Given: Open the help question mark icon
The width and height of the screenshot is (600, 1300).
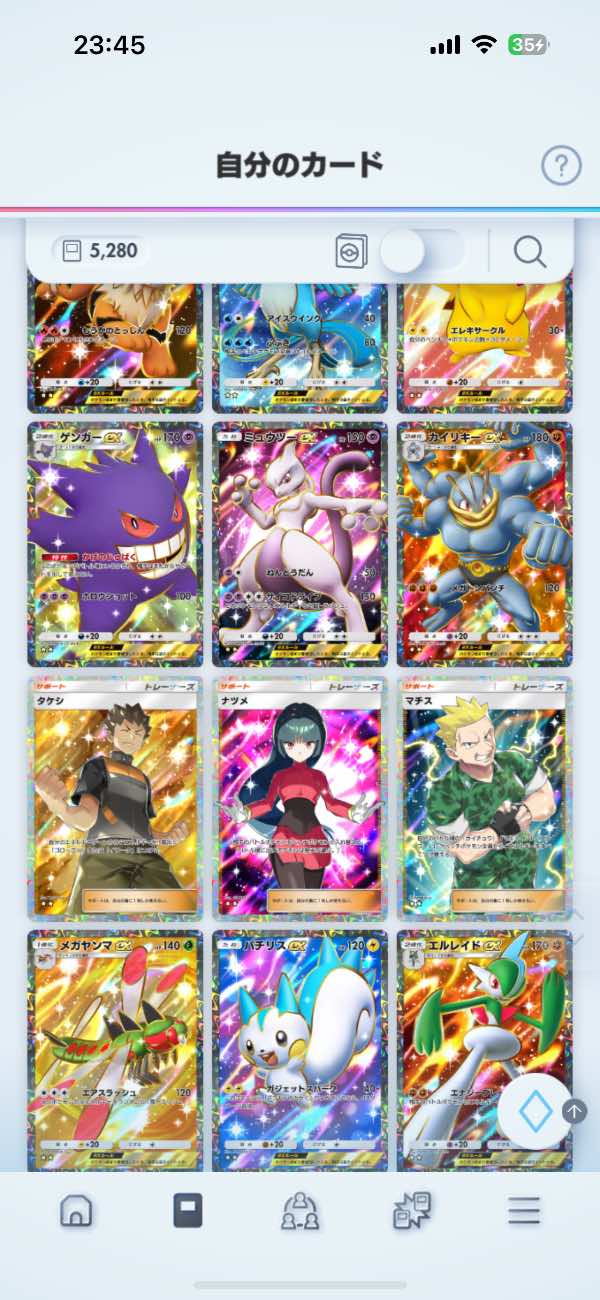Looking at the screenshot, I should tap(561, 165).
